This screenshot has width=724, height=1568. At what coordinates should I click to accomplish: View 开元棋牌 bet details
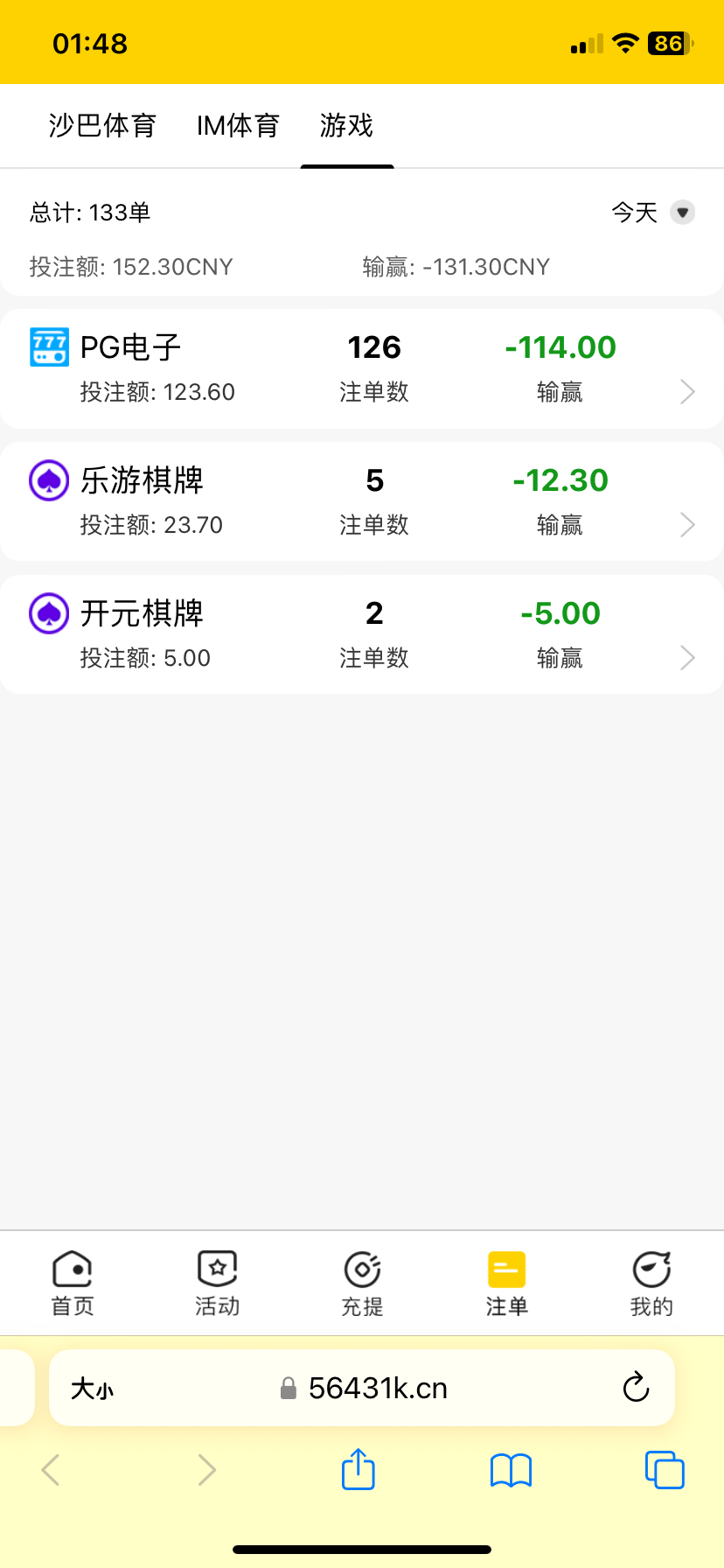[x=362, y=634]
